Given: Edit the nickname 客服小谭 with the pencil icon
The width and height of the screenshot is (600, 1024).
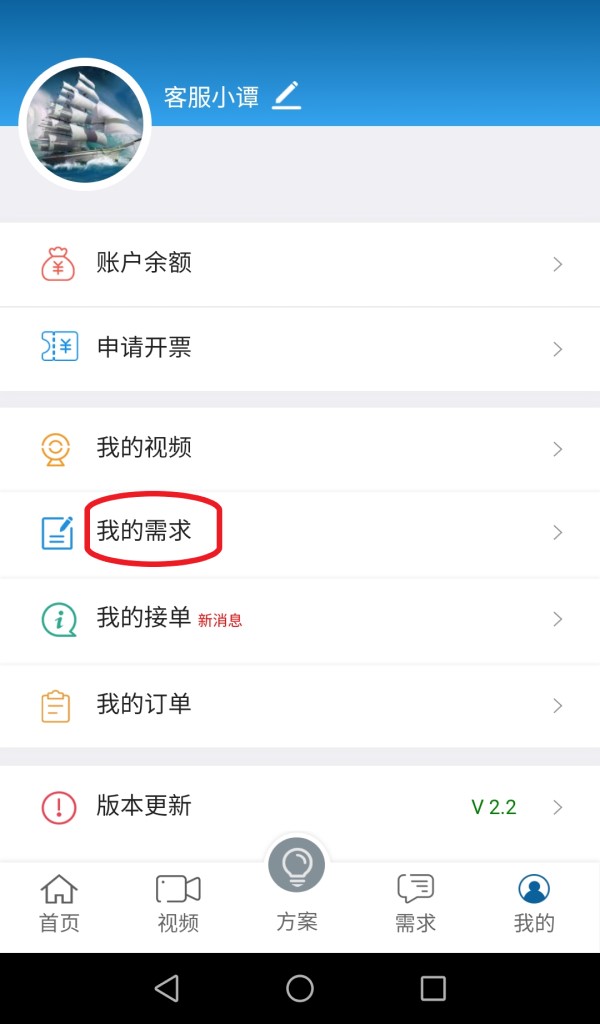Looking at the screenshot, I should (286, 96).
